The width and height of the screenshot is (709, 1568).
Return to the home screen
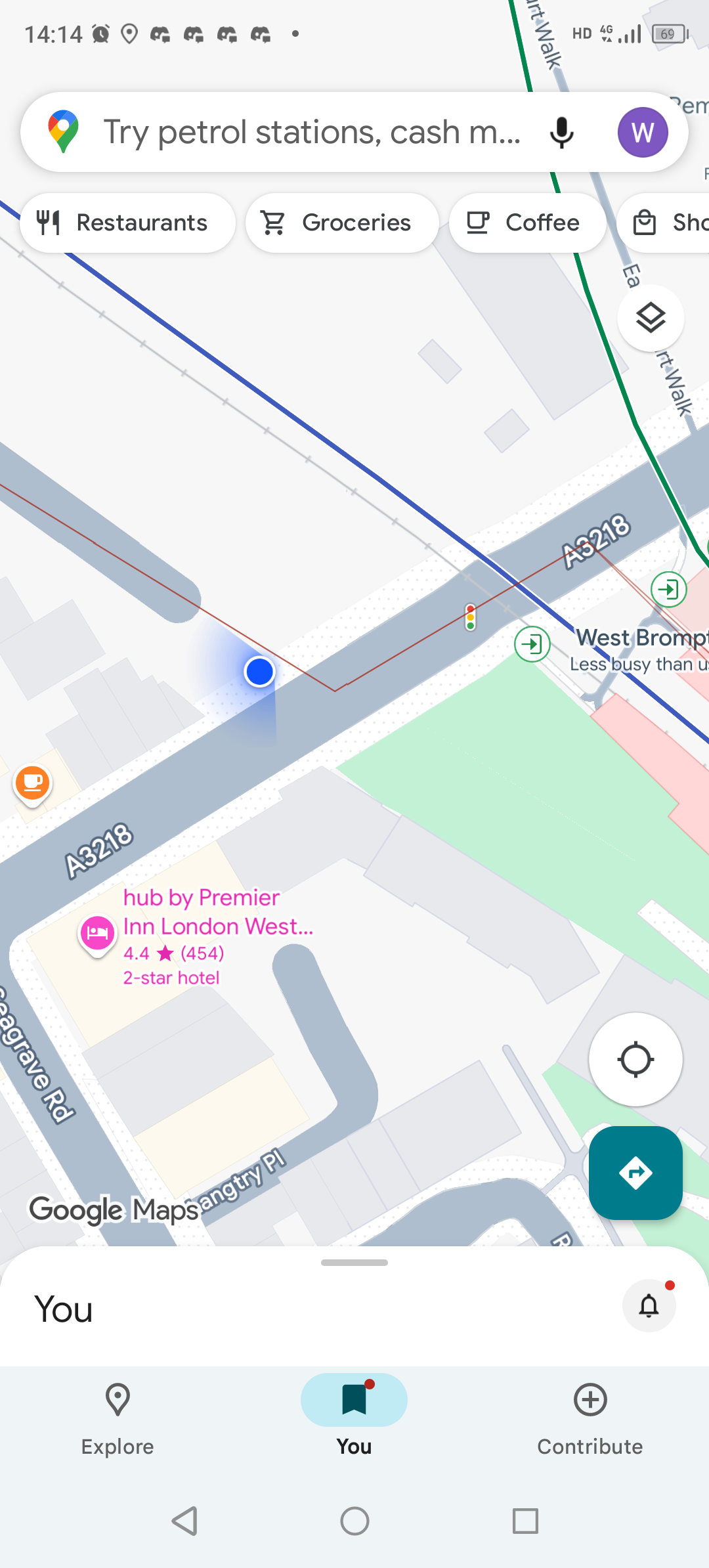(x=354, y=1521)
